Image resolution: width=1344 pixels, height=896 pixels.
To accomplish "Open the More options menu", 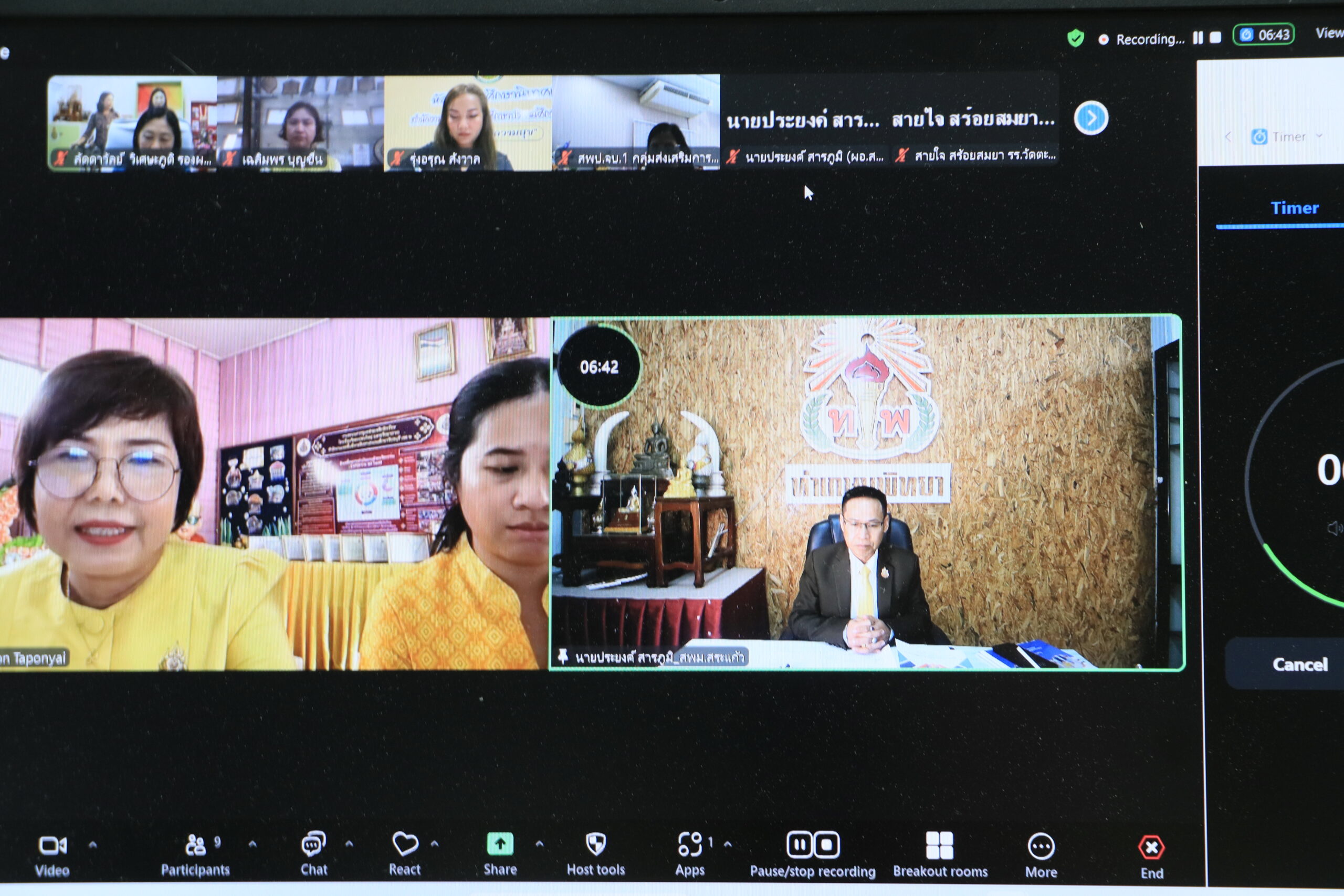I will pos(1041,853).
